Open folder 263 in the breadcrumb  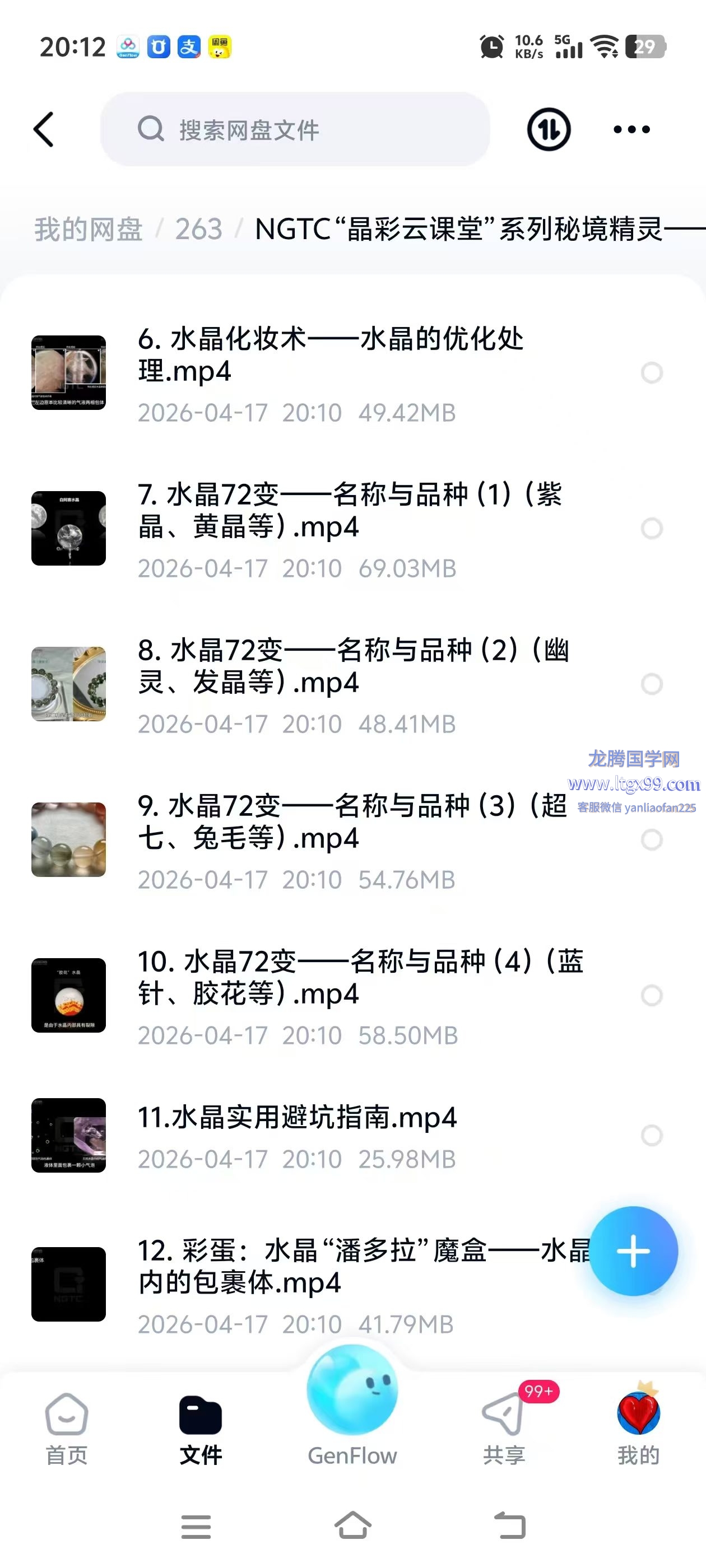198,230
